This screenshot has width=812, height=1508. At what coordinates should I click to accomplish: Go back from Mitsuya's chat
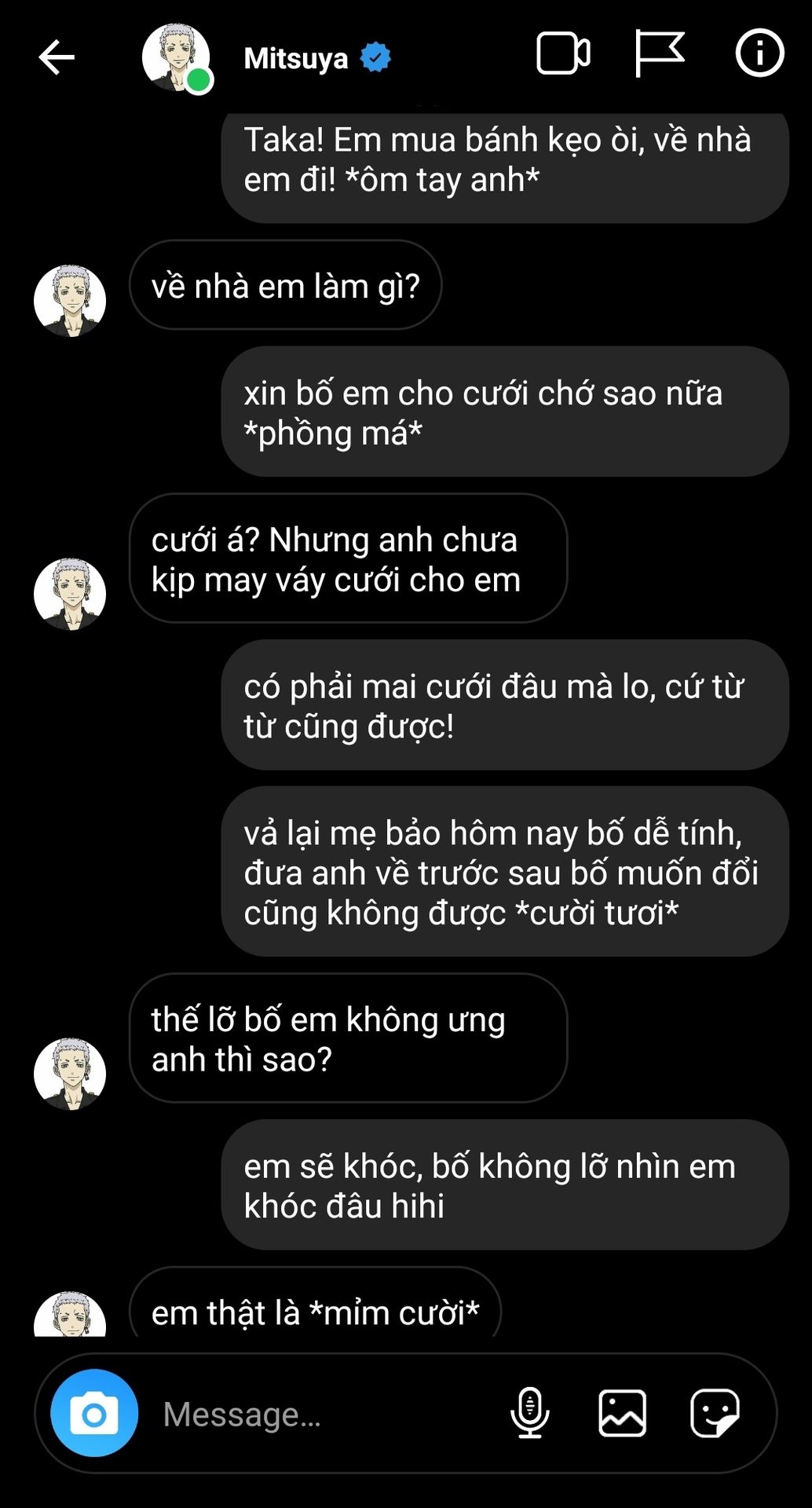[57, 57]
